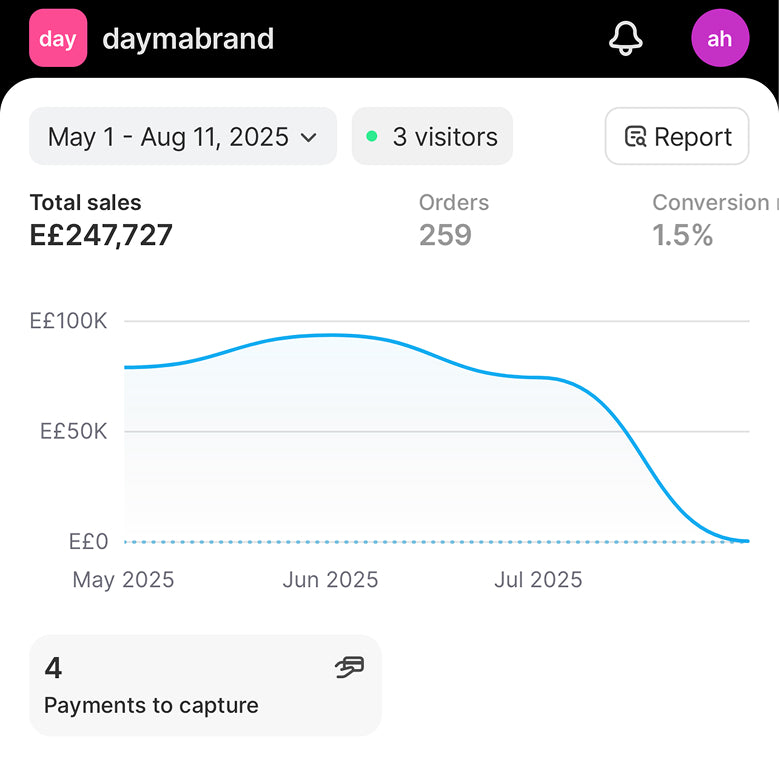The image size is (779, 775).
Task: Switch to the Conversion rate metric
Action: [712, 219]
